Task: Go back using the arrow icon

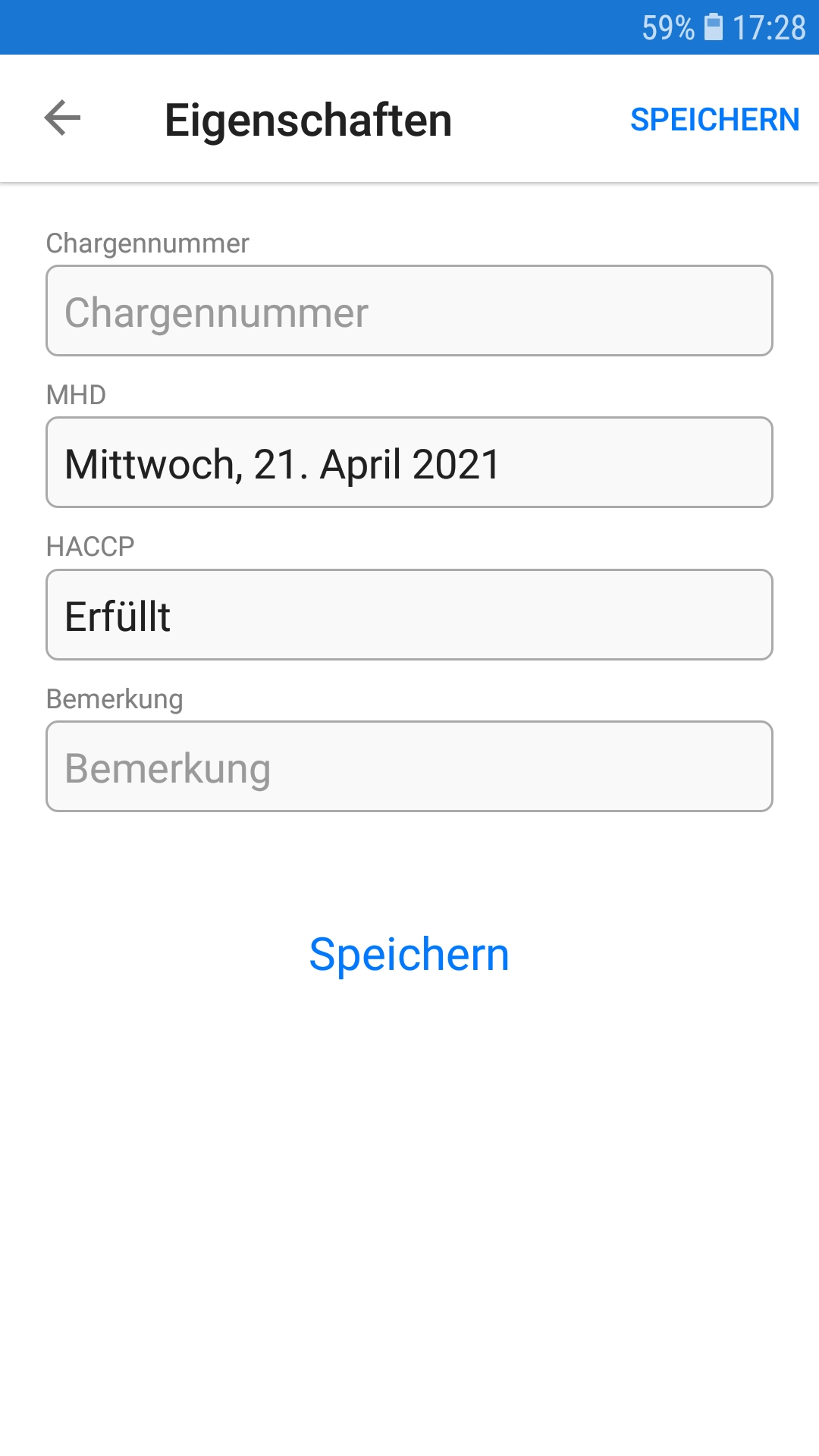Action: point(62,118)
